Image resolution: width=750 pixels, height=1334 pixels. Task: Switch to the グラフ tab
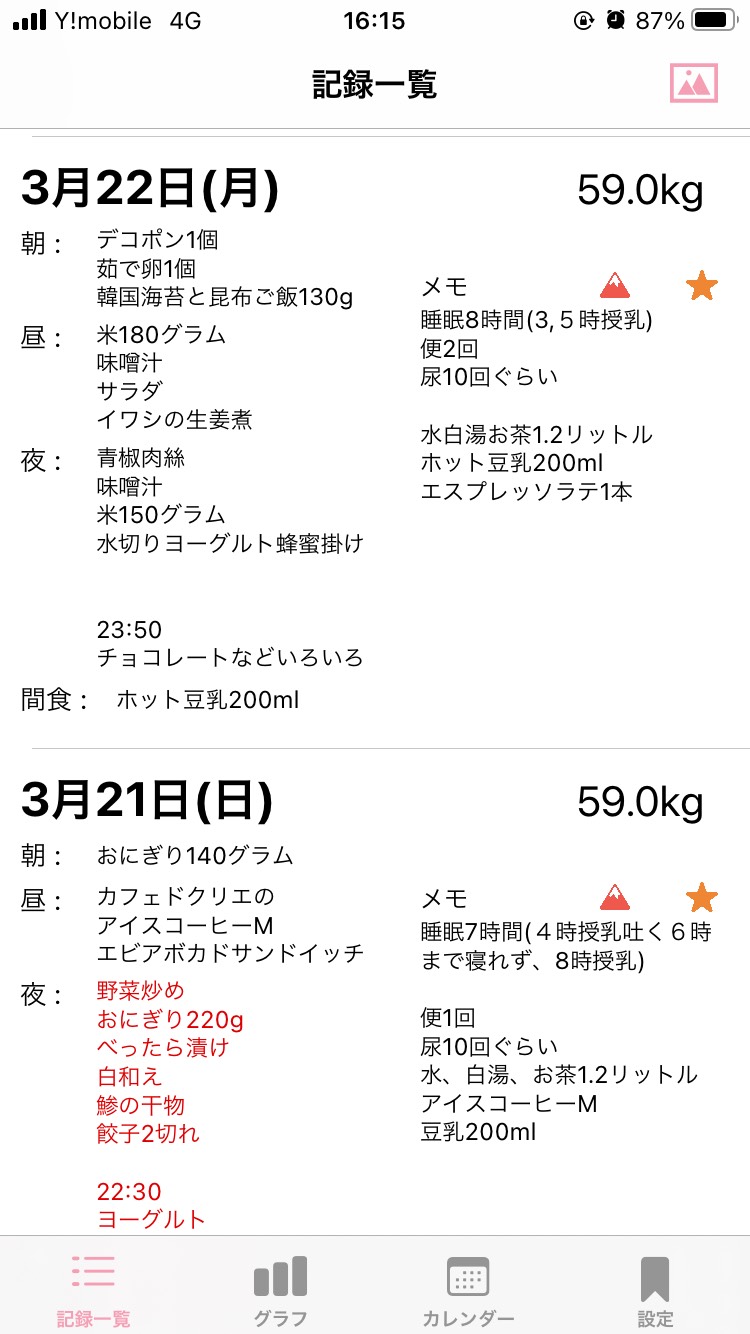click(x=280, y=1290)
